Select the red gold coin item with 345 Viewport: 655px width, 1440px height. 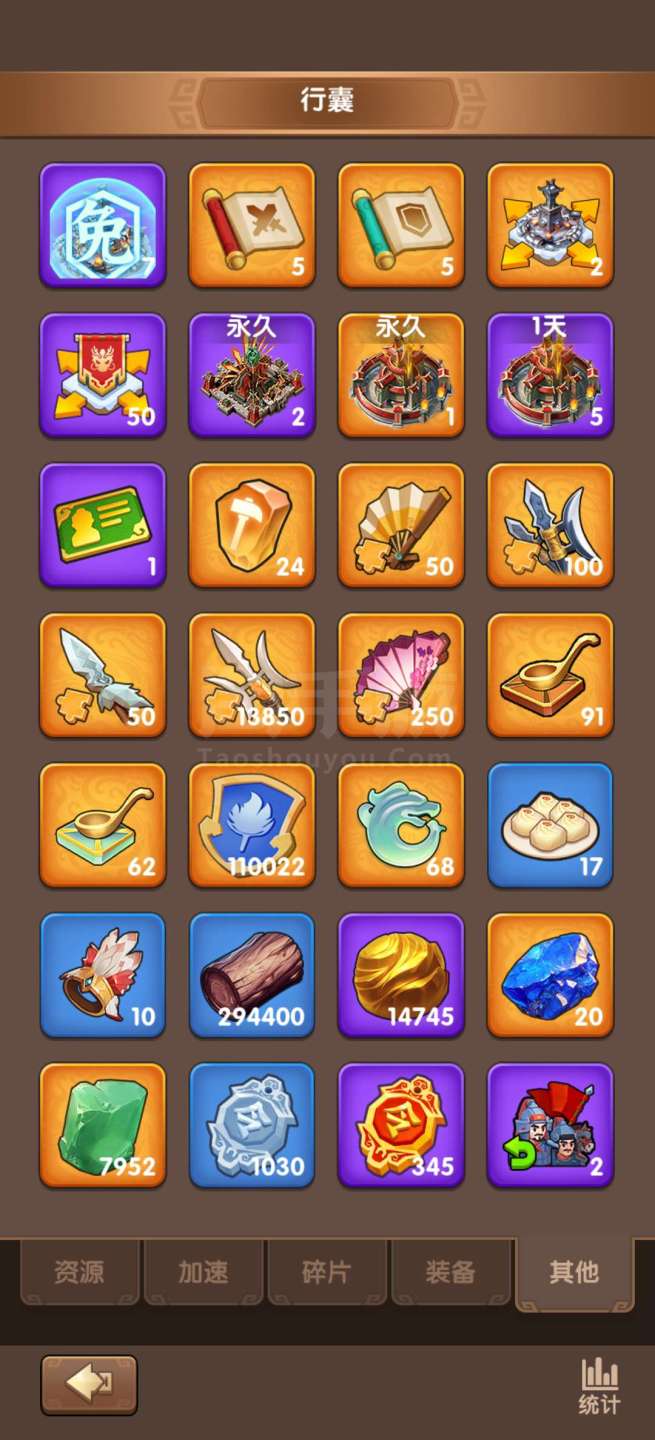[x=401, y=1126]
